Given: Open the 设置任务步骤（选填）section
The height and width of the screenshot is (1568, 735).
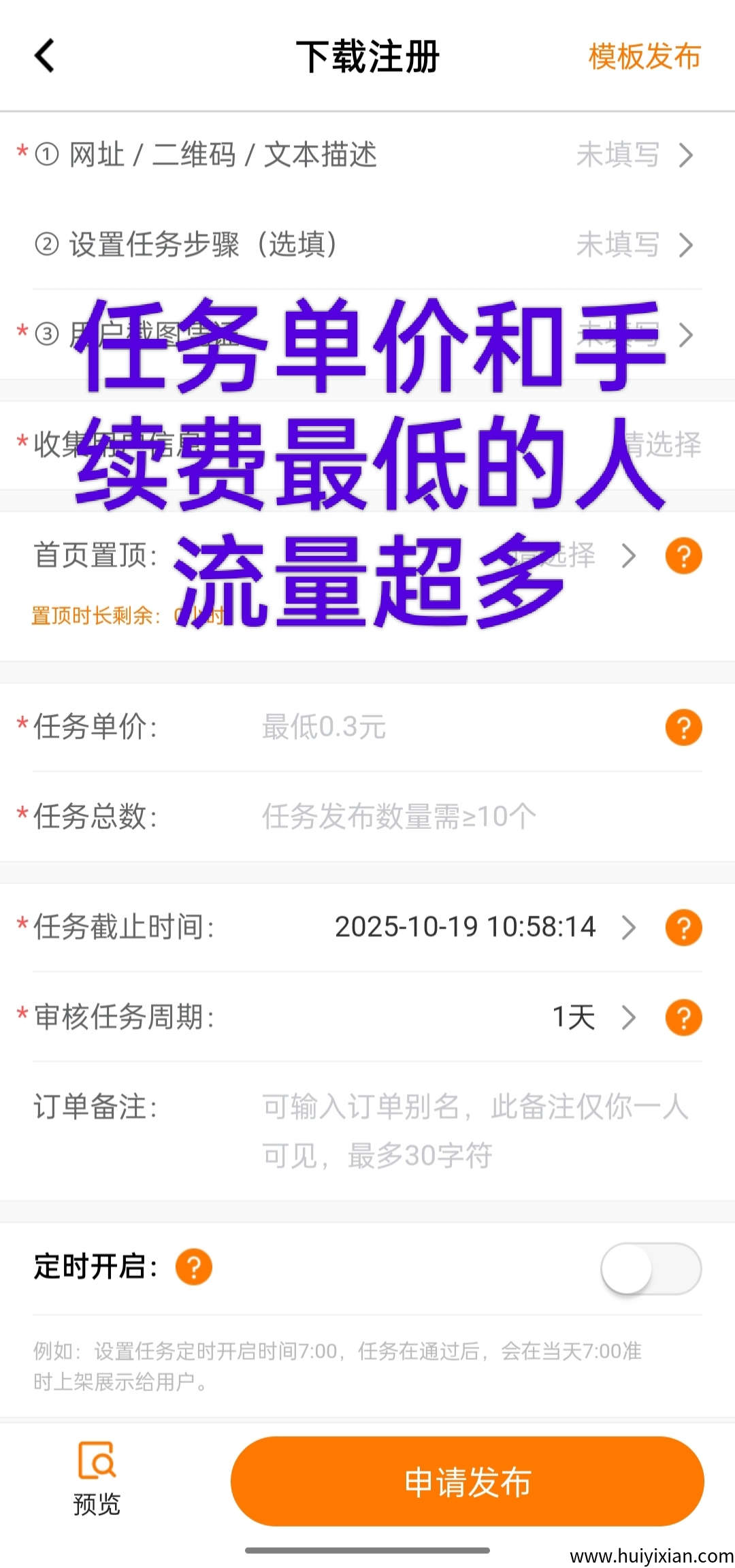Looking at the screenshot, I should click(x=367, y=245).
